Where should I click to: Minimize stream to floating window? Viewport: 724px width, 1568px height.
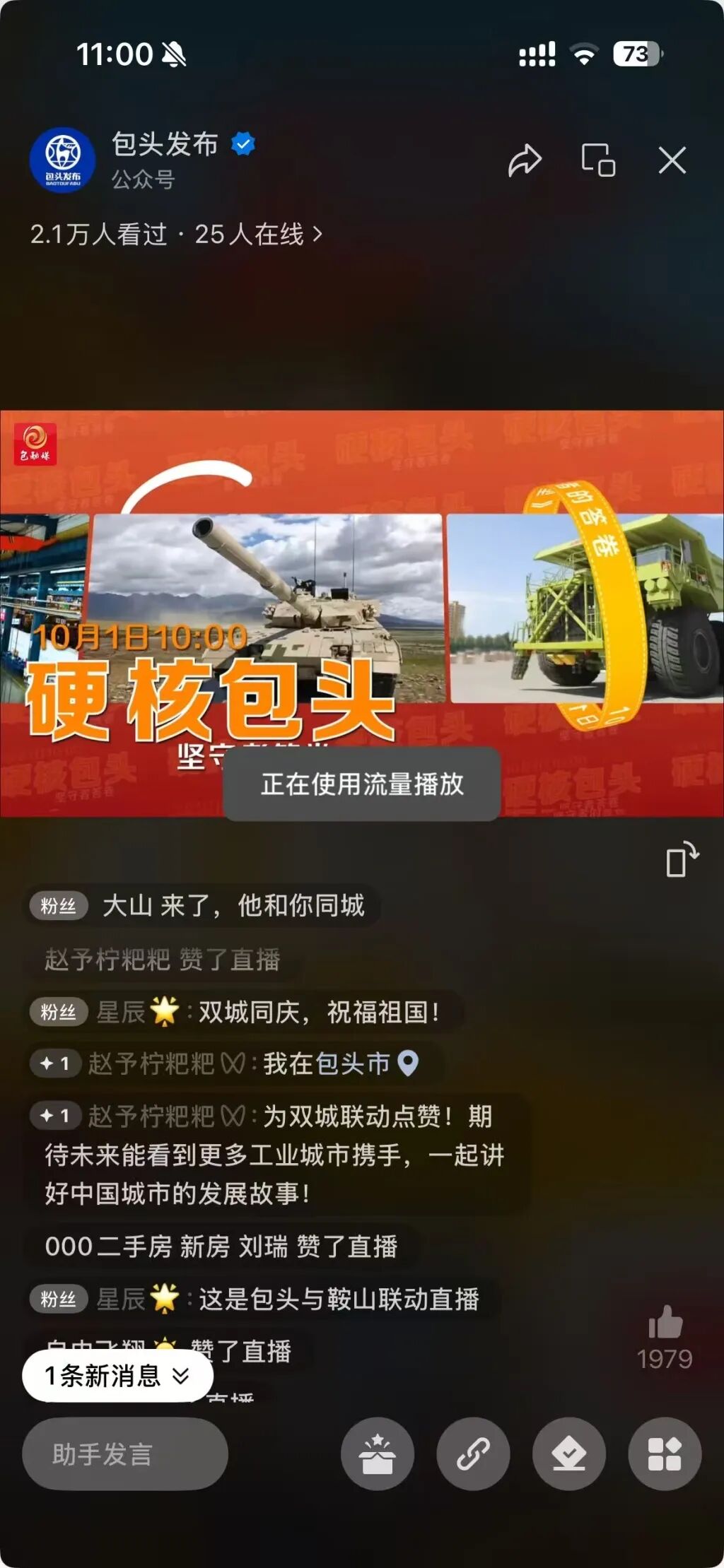(x=598, y=160)
